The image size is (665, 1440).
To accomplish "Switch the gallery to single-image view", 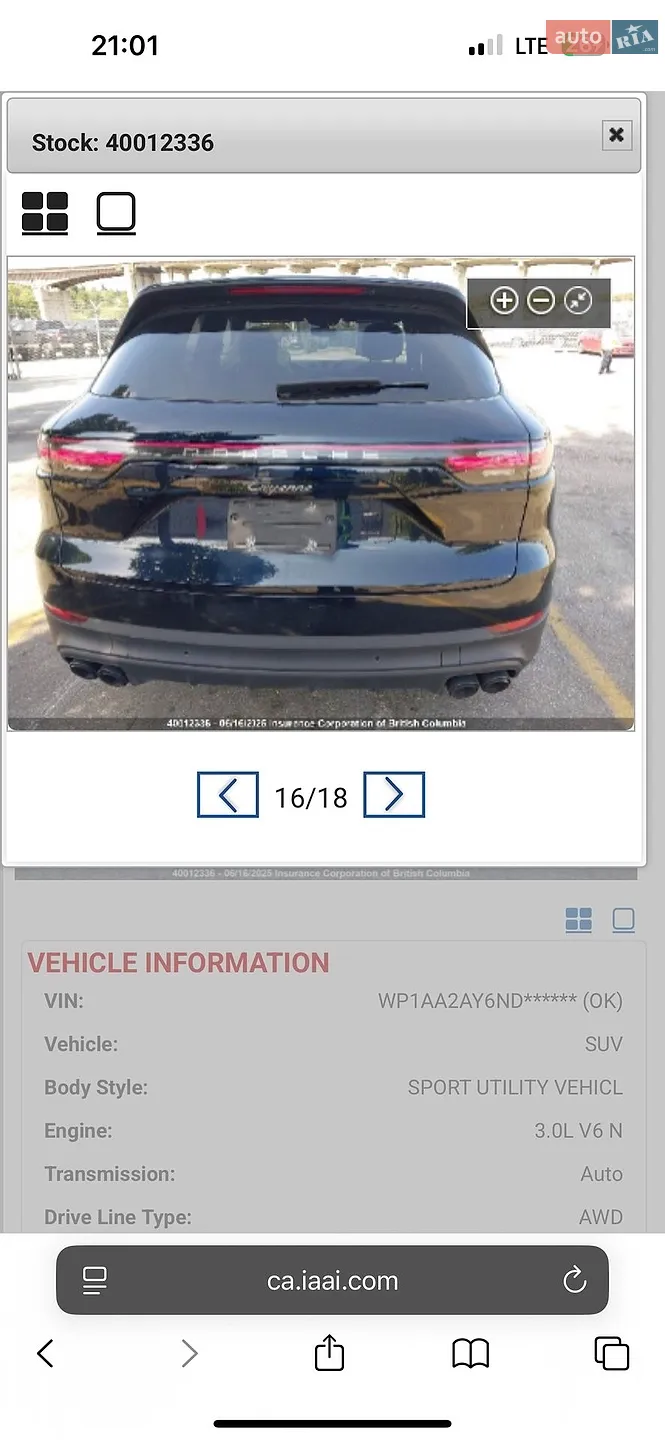I will [116, 213].
